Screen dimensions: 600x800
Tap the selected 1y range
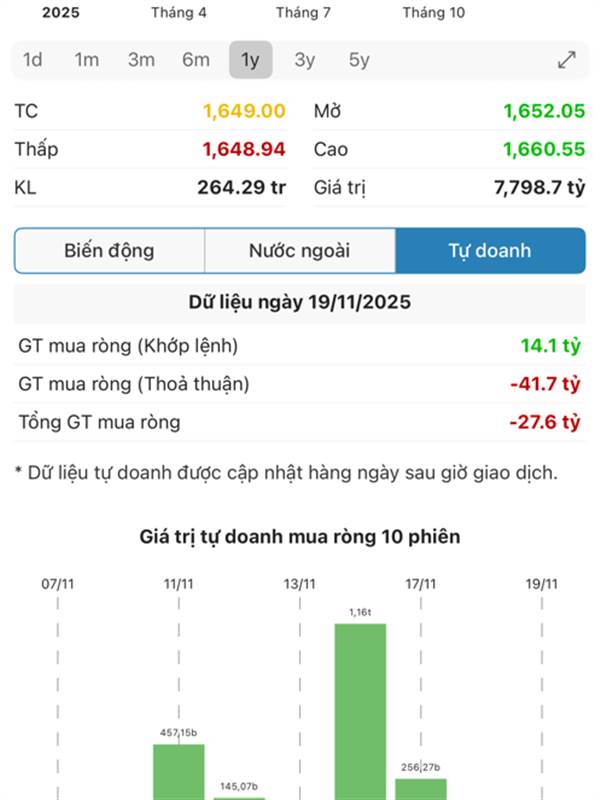click(x=250, y=60)
